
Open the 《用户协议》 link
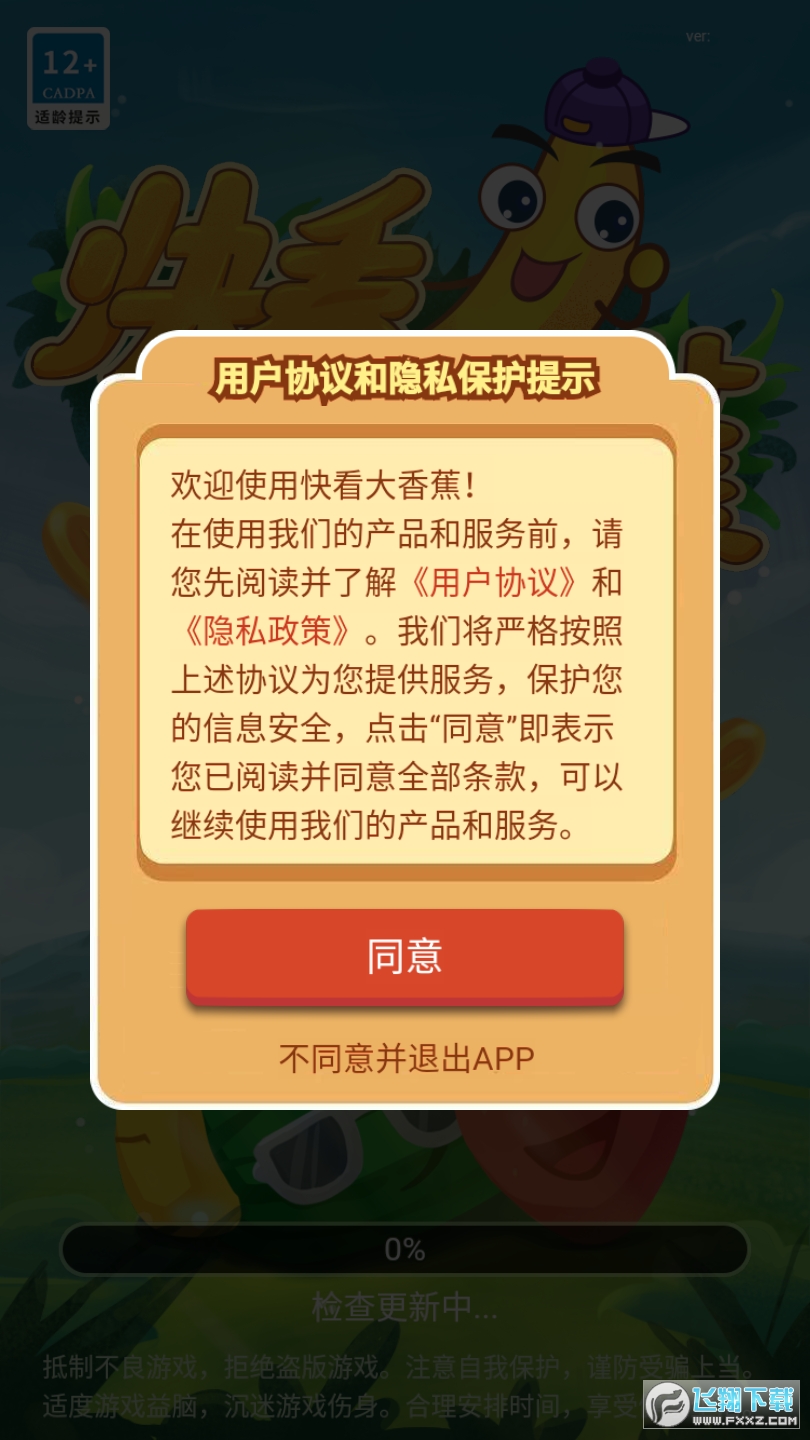pyautogui.click(x=494, y=583)
